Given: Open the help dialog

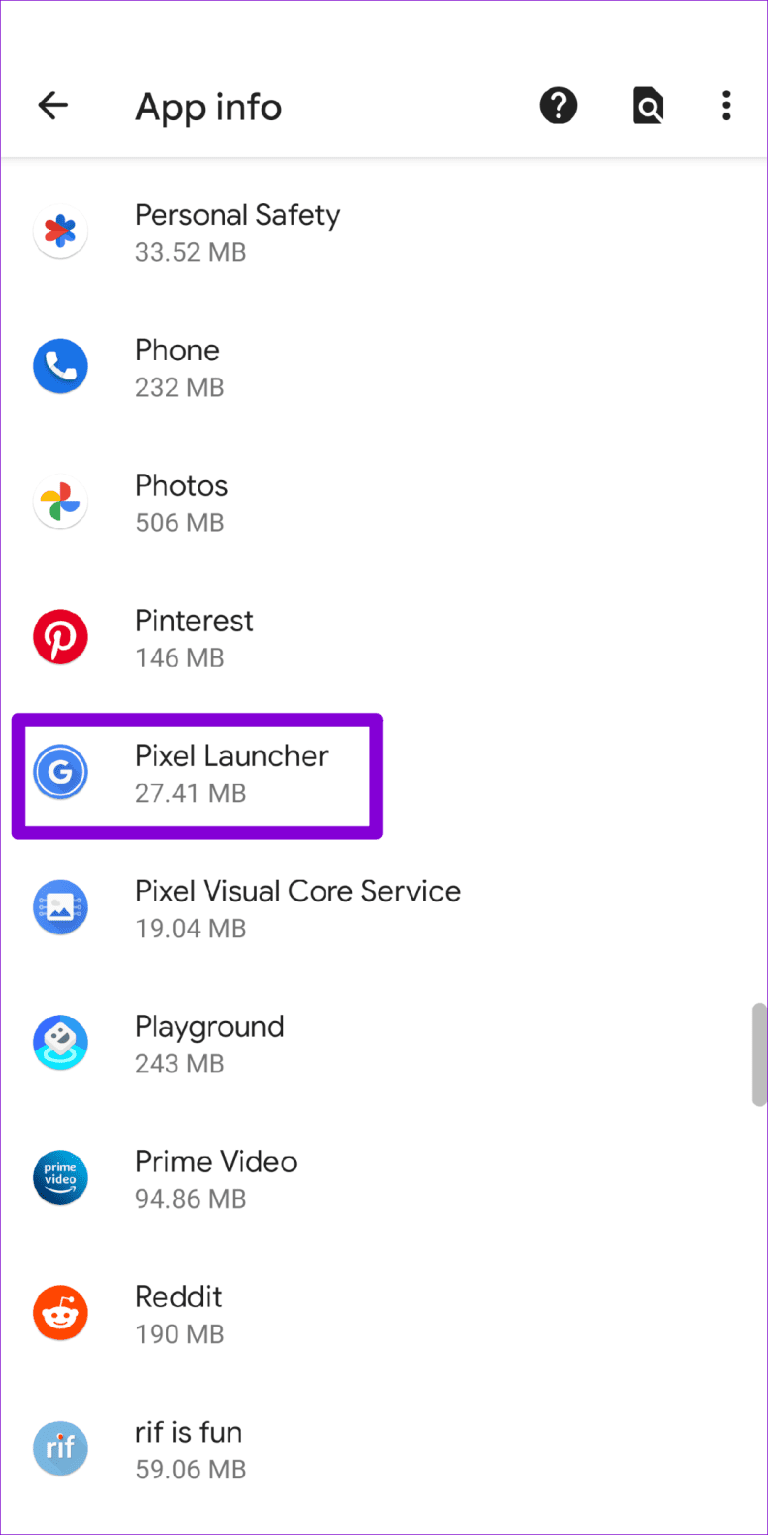Looking at the screenshot, I should click(x=558, y=105).
